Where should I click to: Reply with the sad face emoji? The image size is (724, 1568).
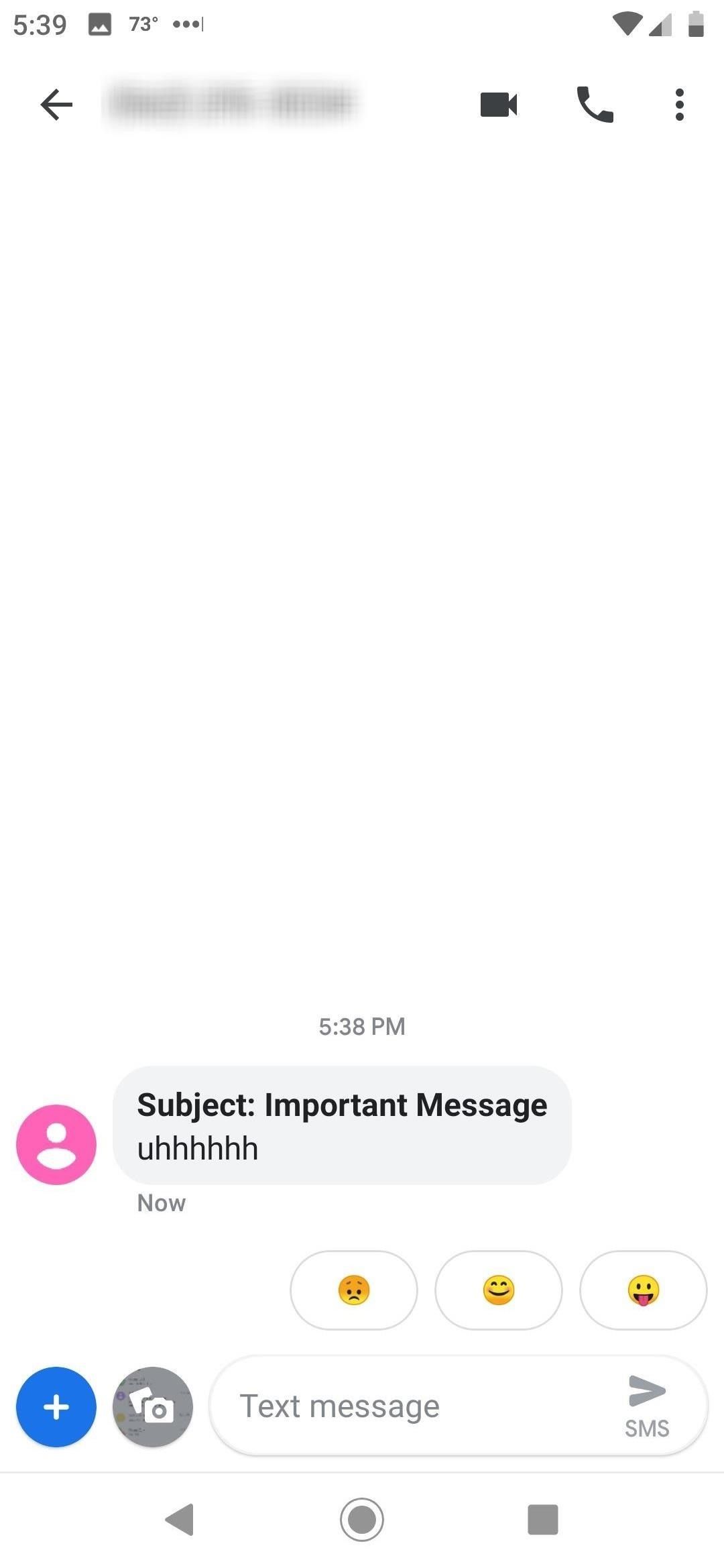[x=354, y=1290]
